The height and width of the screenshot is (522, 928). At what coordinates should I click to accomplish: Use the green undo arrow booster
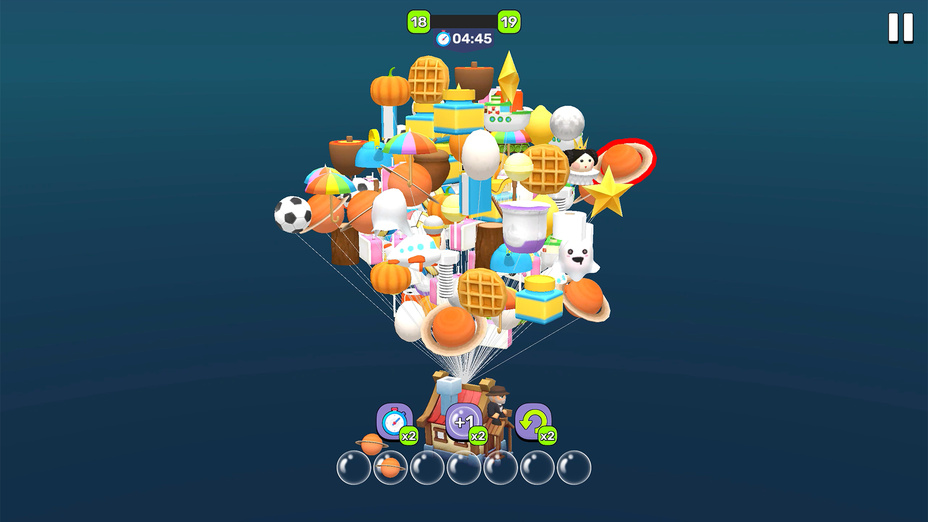533,422
